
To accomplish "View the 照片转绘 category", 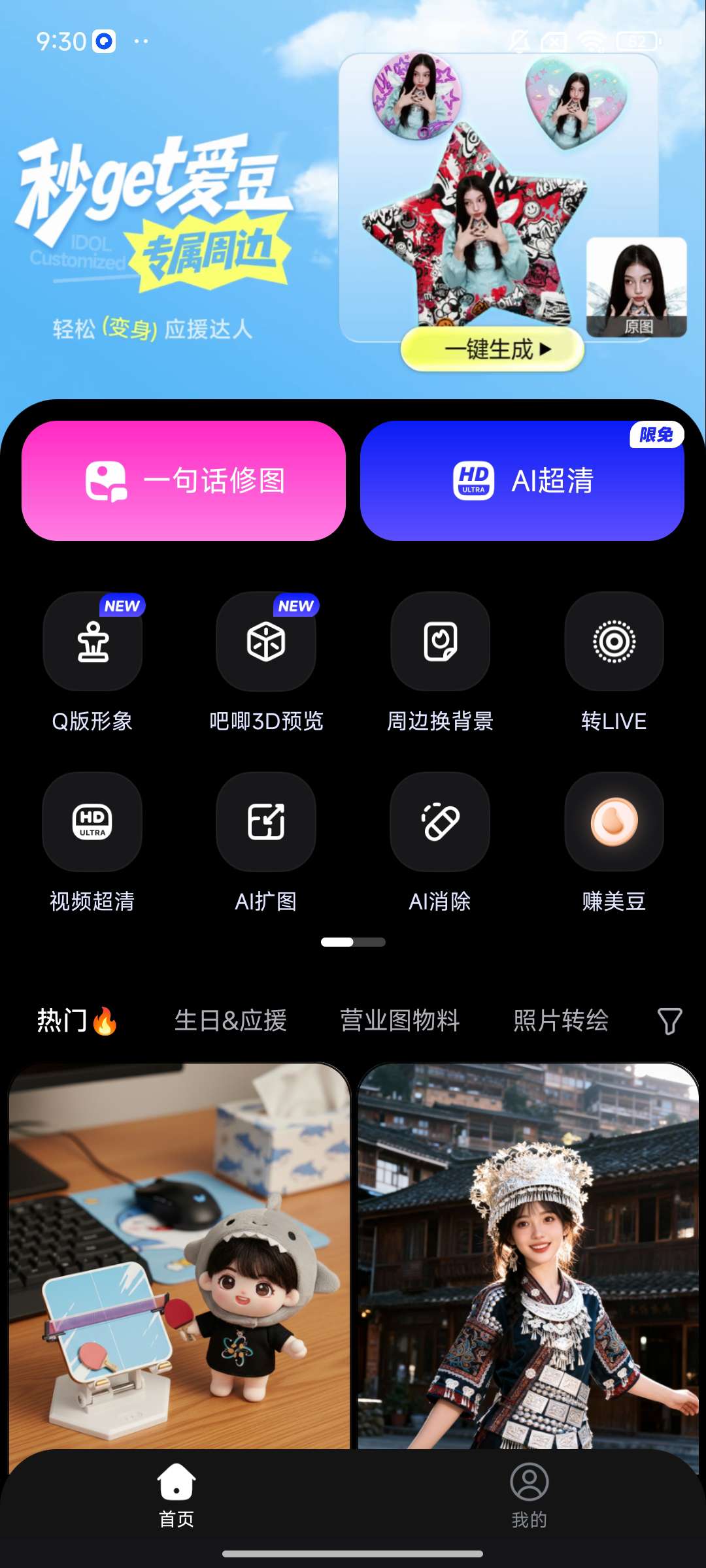I will click(561, 1021).
